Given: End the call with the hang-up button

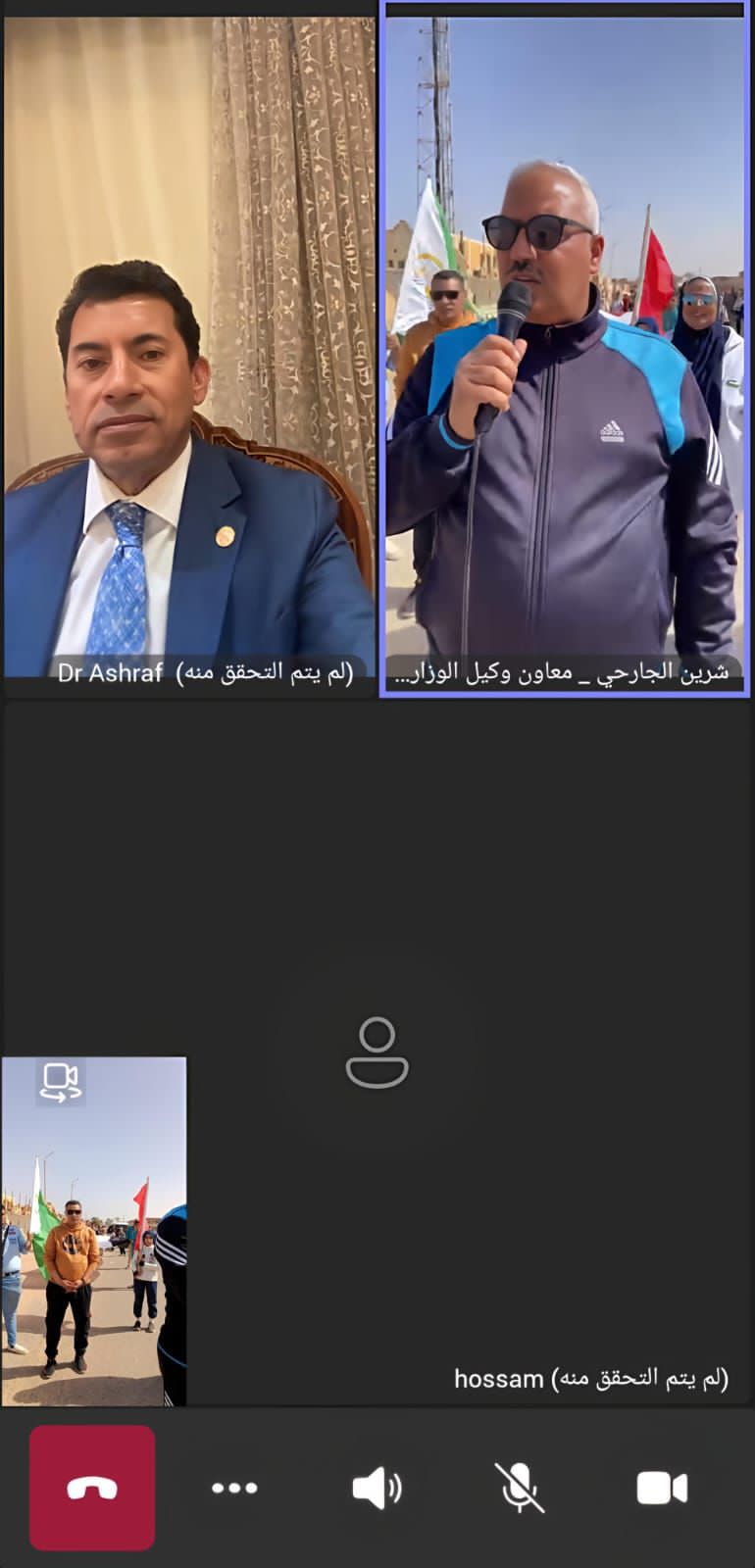Looking at the screenshot, I should coord(91,1488).
